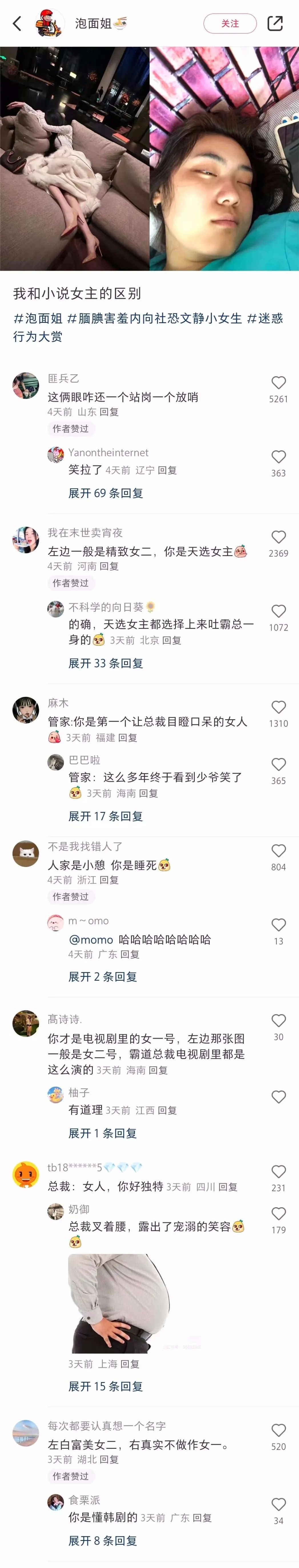
Task: Expand 1 reply under 髙诗诗.'s comment
Action: click(x=102, y=1133)
